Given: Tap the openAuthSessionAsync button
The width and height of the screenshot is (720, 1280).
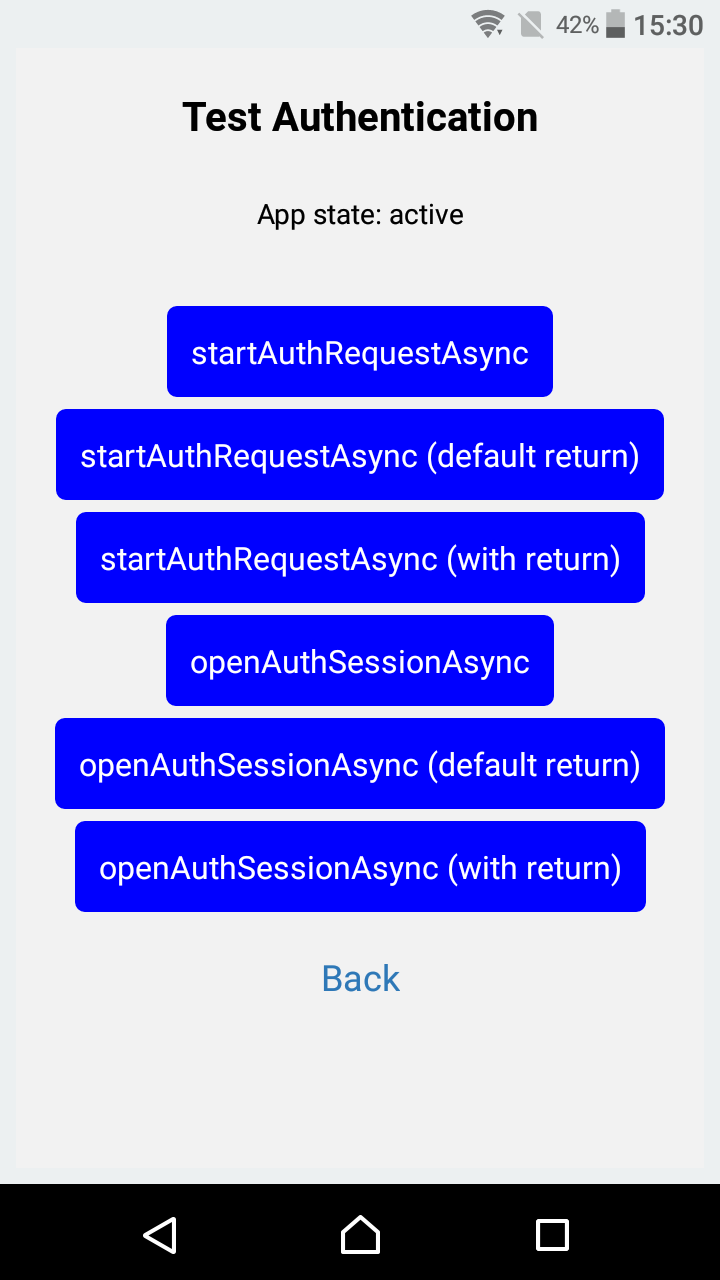Looking at the screenshot, I should (360, 660).
